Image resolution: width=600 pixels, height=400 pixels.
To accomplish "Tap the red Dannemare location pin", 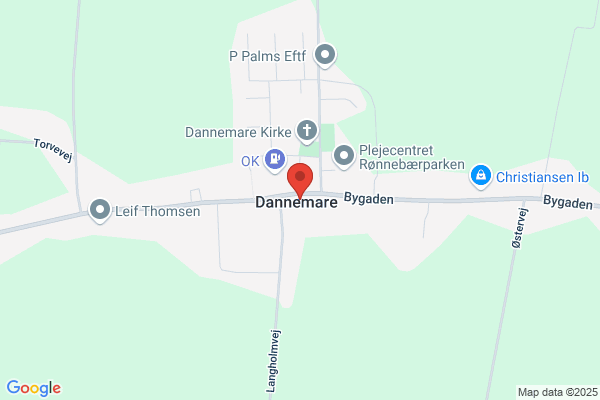I will pyautogui.click(x=300, y=181).
